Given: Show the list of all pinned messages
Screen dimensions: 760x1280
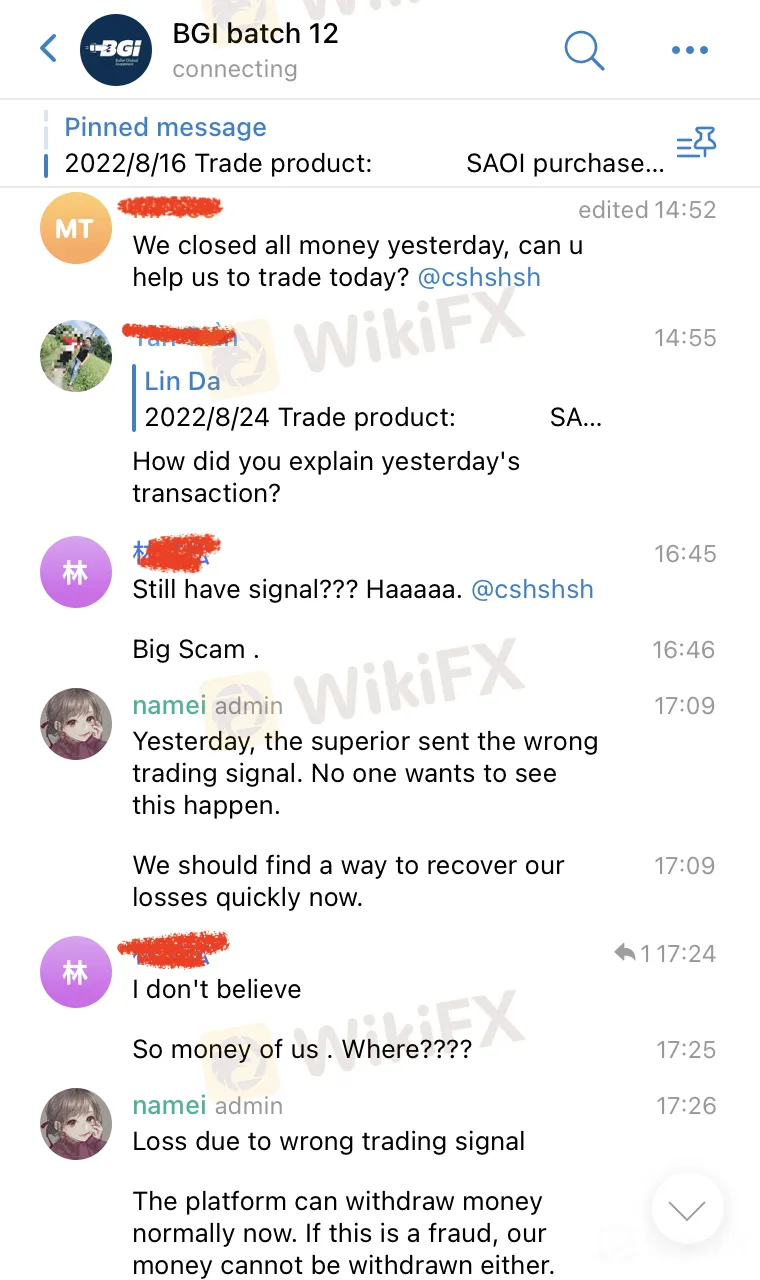Looking at the screenshot, I should (696, 145).
